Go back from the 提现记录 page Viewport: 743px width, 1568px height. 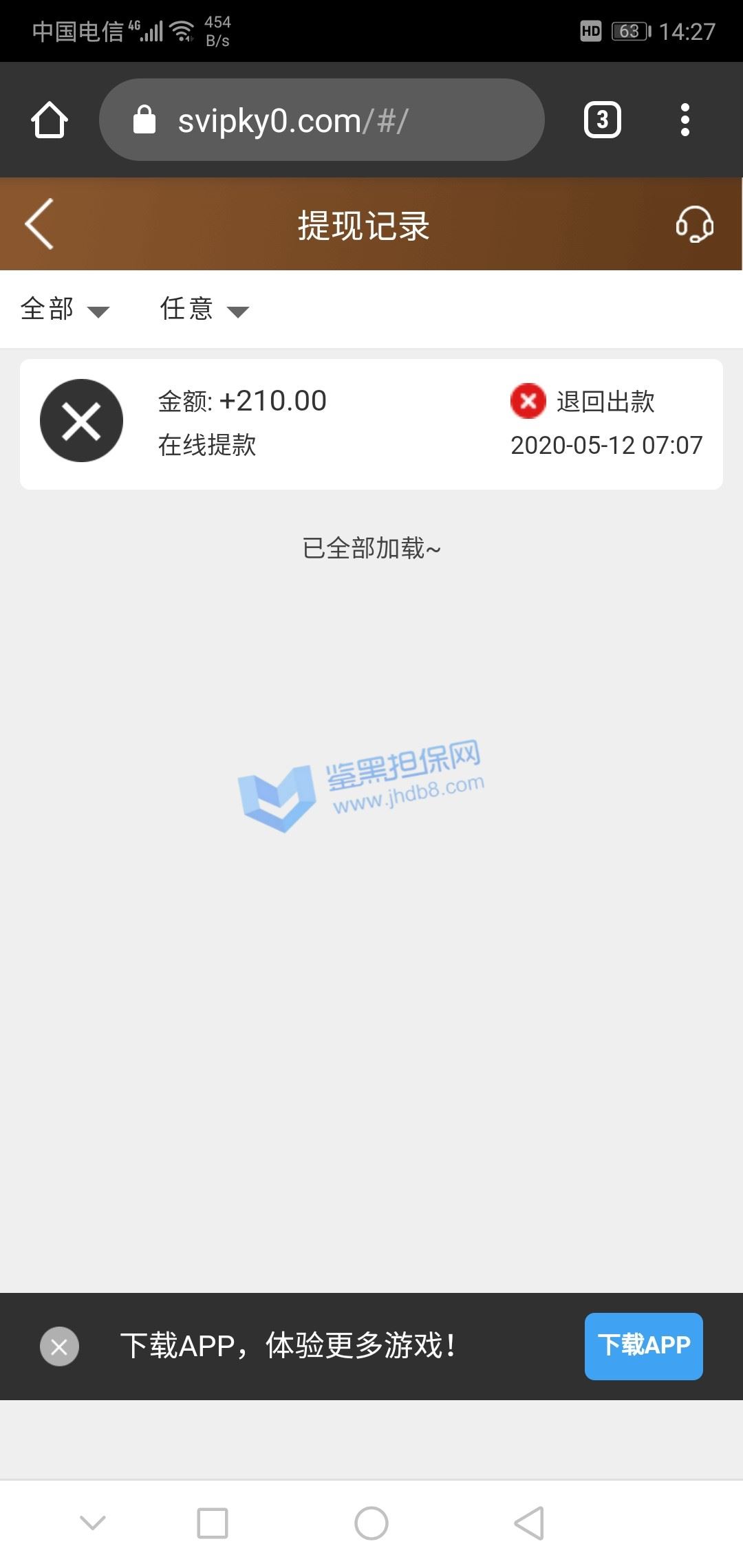tap(39, 224)
